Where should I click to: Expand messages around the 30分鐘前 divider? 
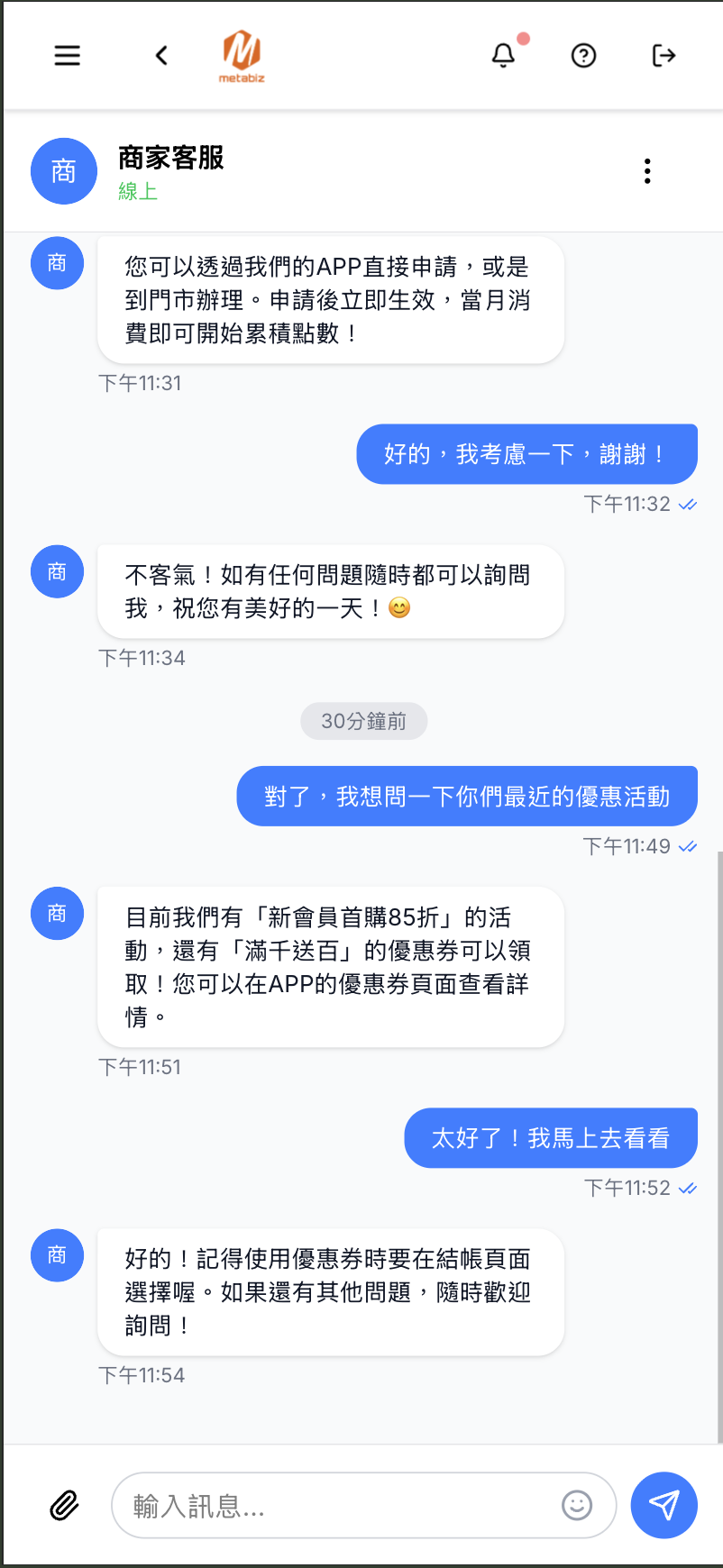click(x=363, y=721)
